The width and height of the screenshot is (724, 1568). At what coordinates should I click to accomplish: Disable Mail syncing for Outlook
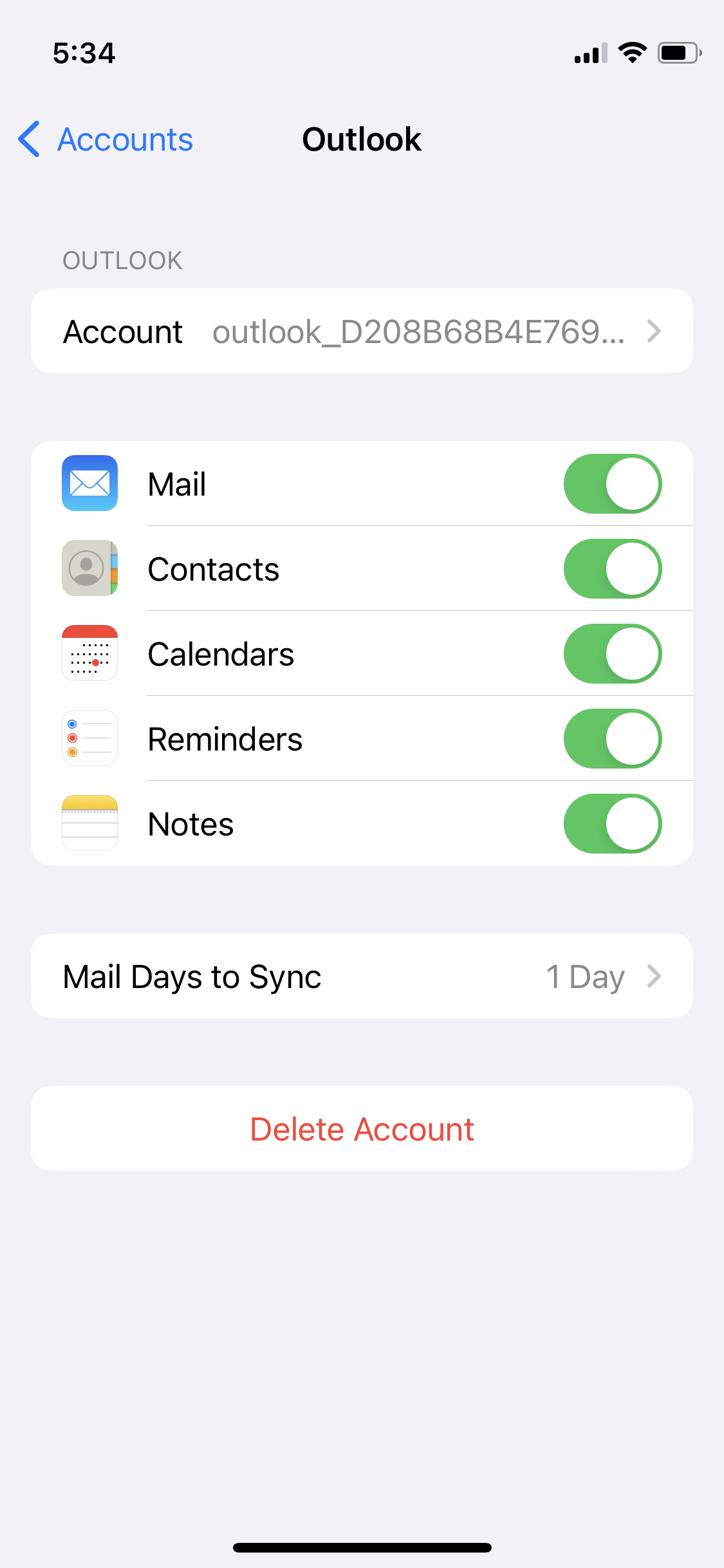(612, 483)
